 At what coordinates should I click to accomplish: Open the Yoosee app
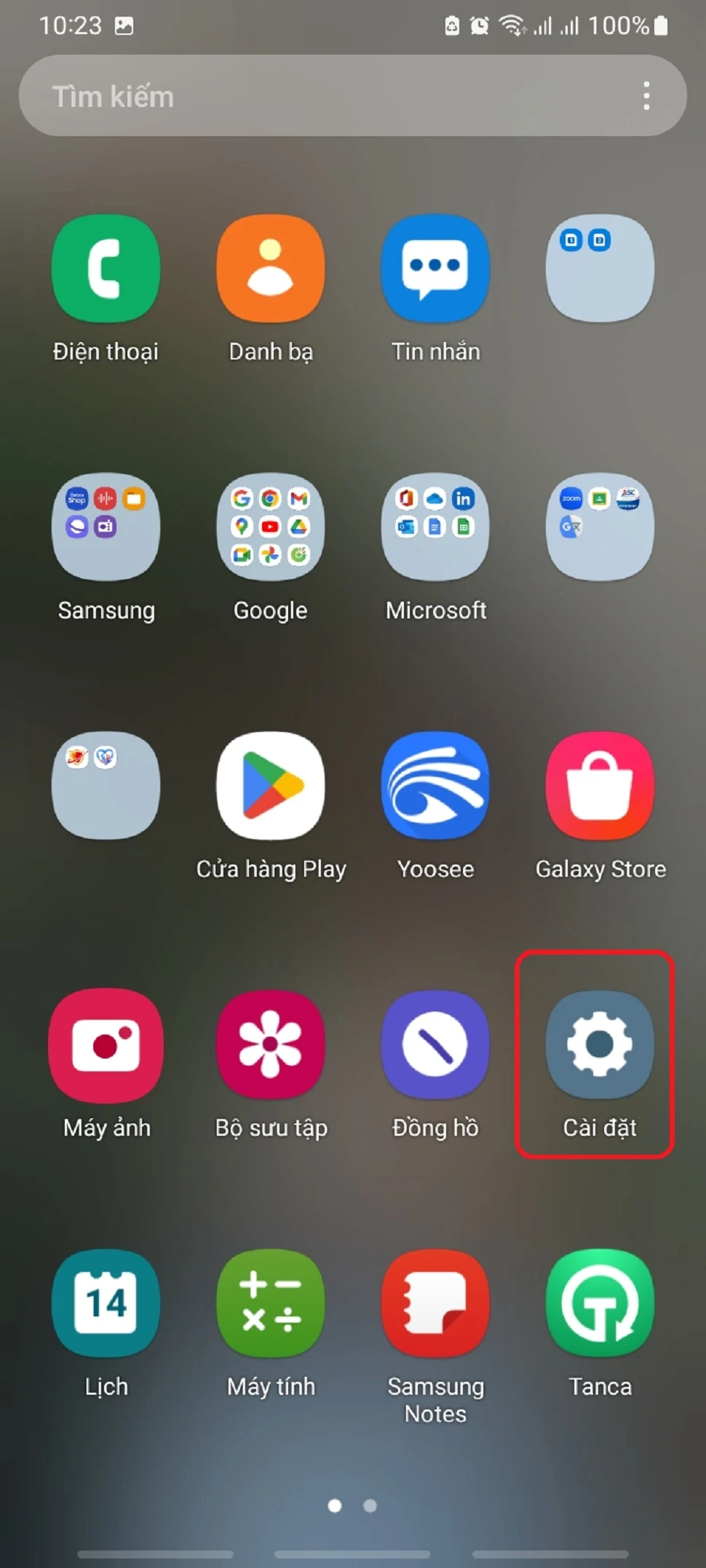pyautogui.click(x=435, y=786)
